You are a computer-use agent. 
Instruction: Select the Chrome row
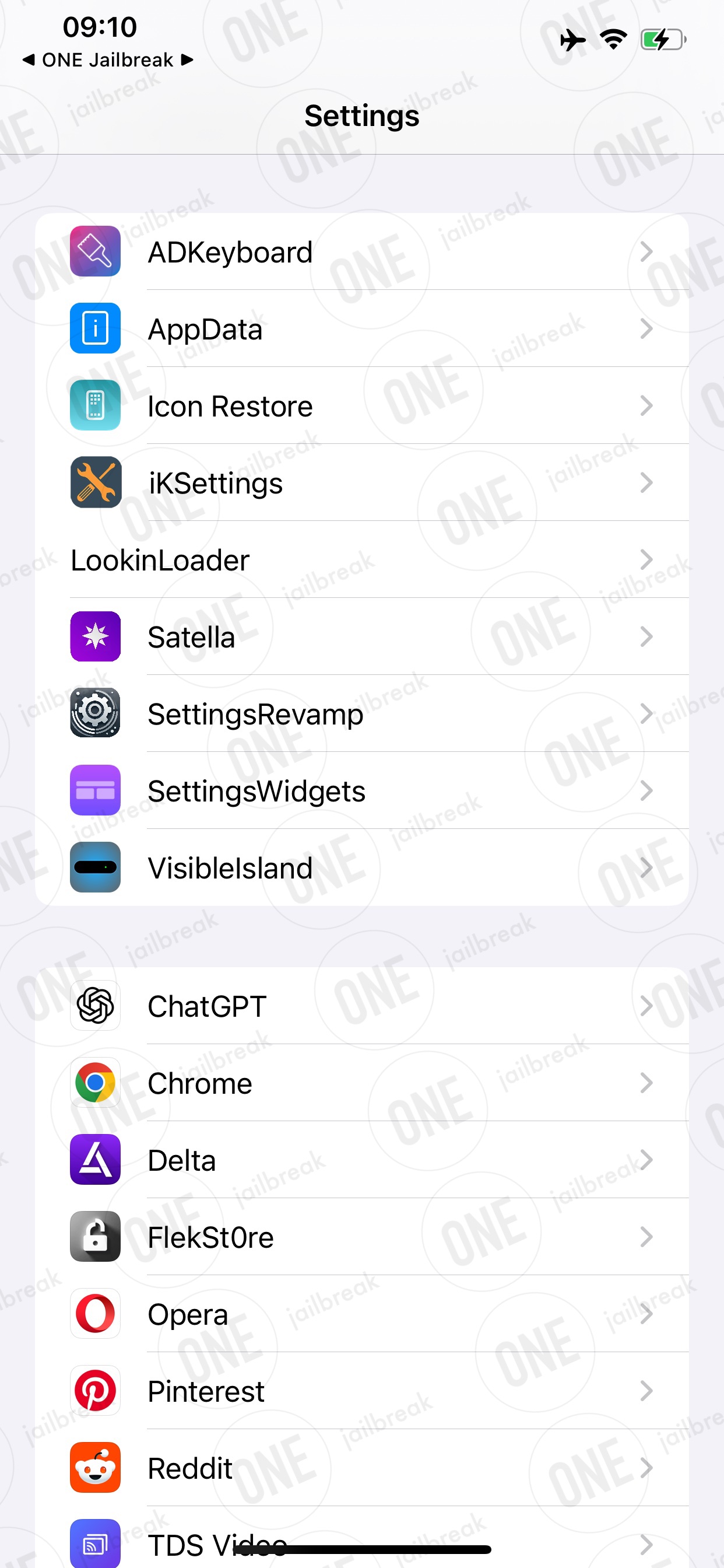tap(362, 1083)
